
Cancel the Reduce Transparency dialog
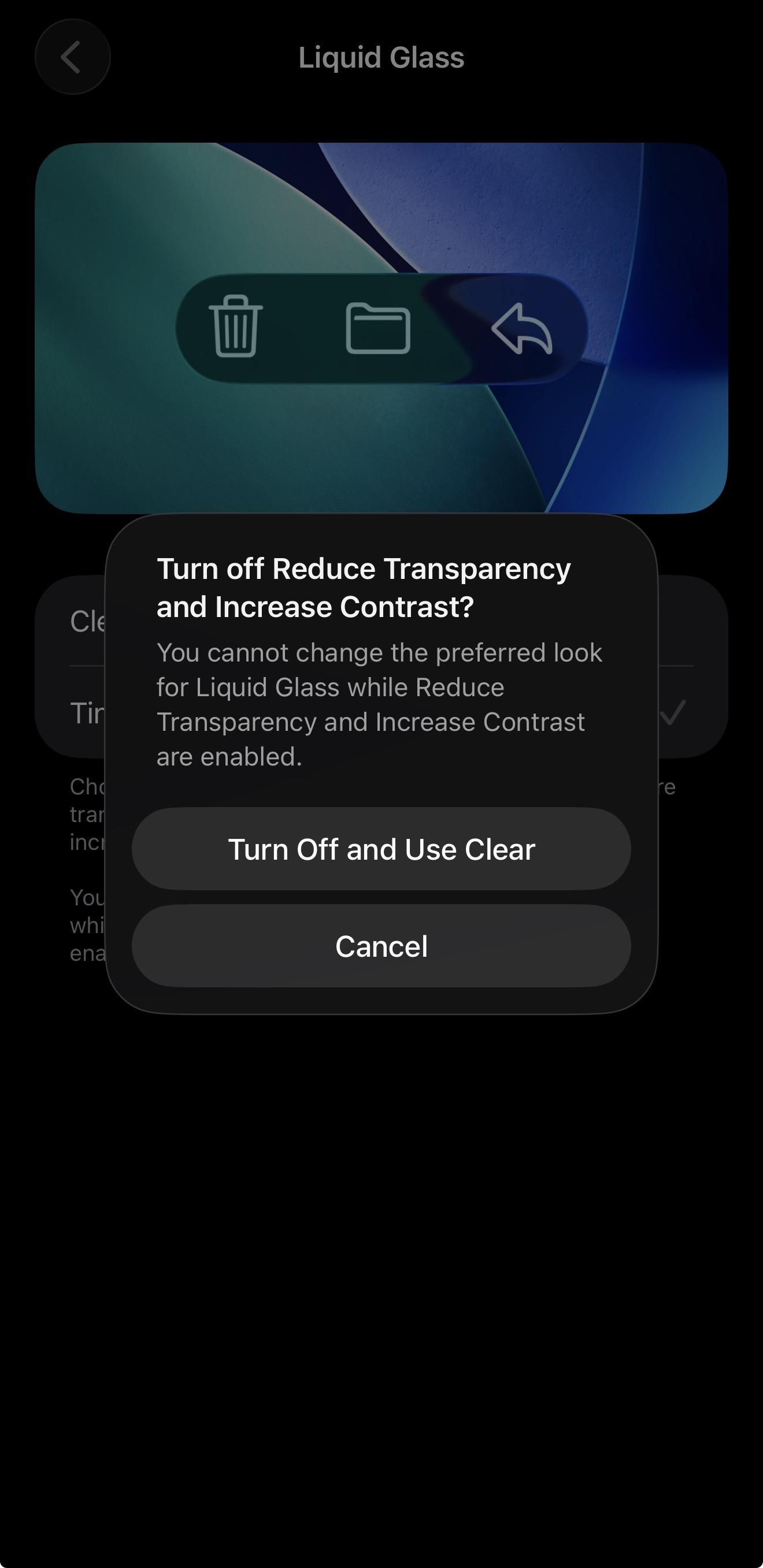381,945
